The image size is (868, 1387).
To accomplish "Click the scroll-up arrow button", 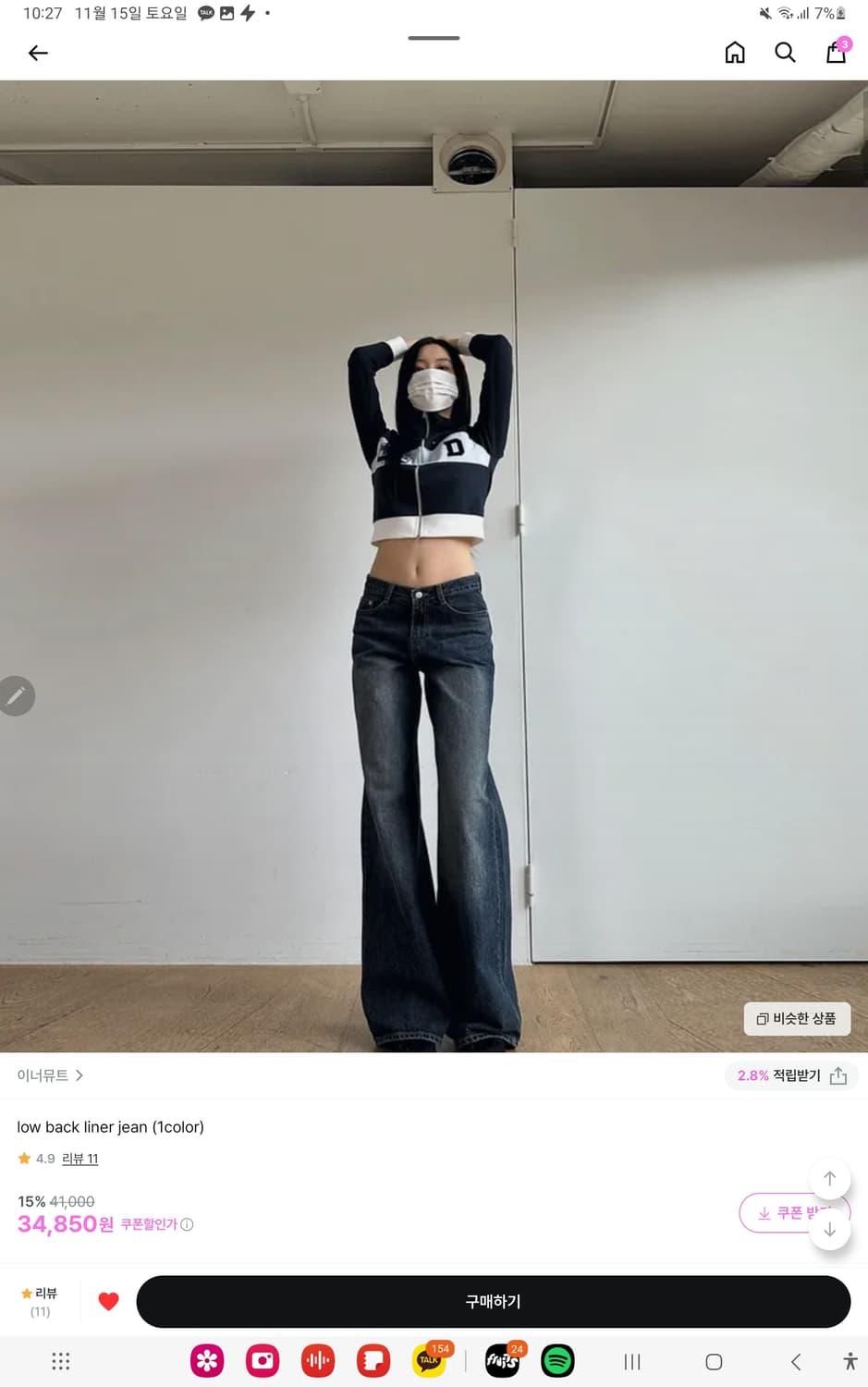I will pos(829,1178).
